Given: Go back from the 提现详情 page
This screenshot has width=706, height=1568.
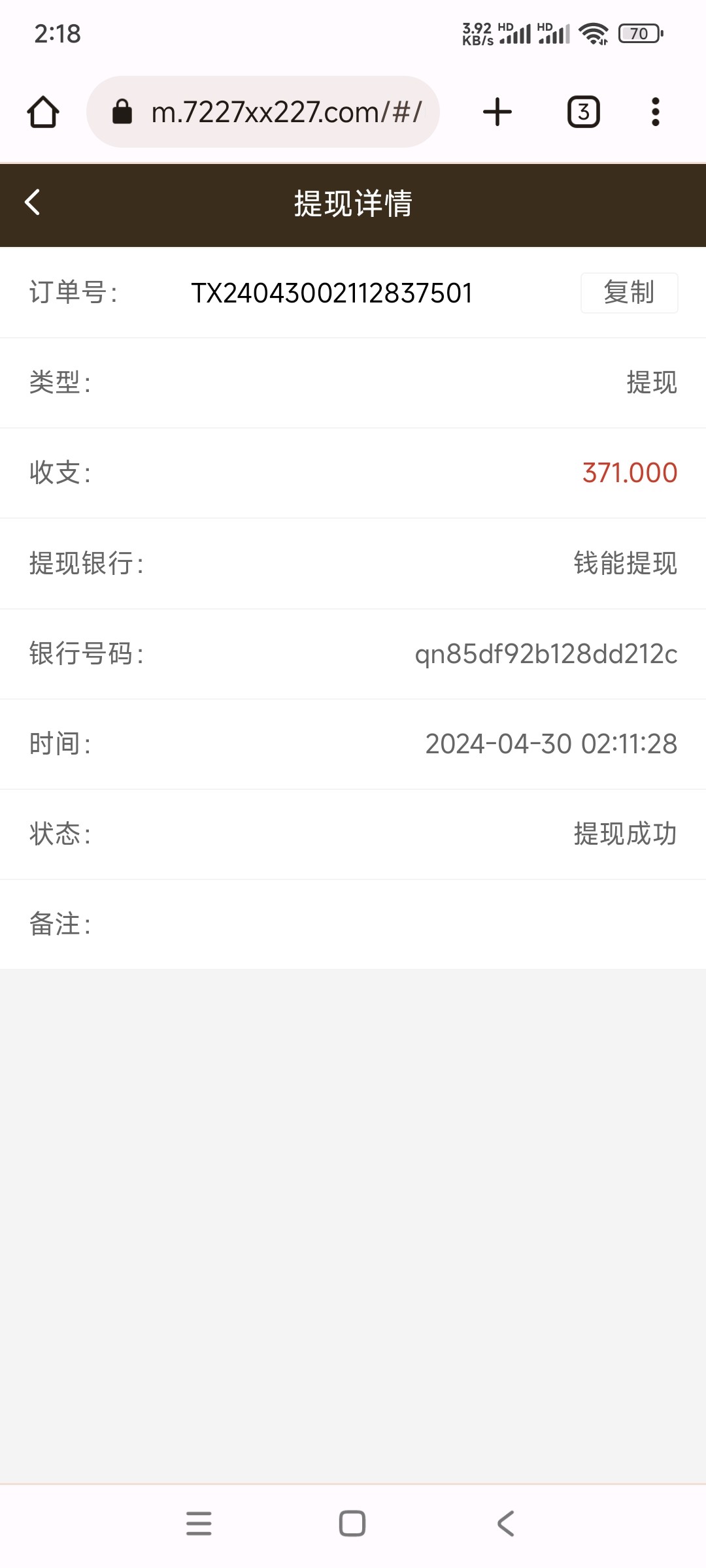Looking at the screenshot, I should (33, 203).
